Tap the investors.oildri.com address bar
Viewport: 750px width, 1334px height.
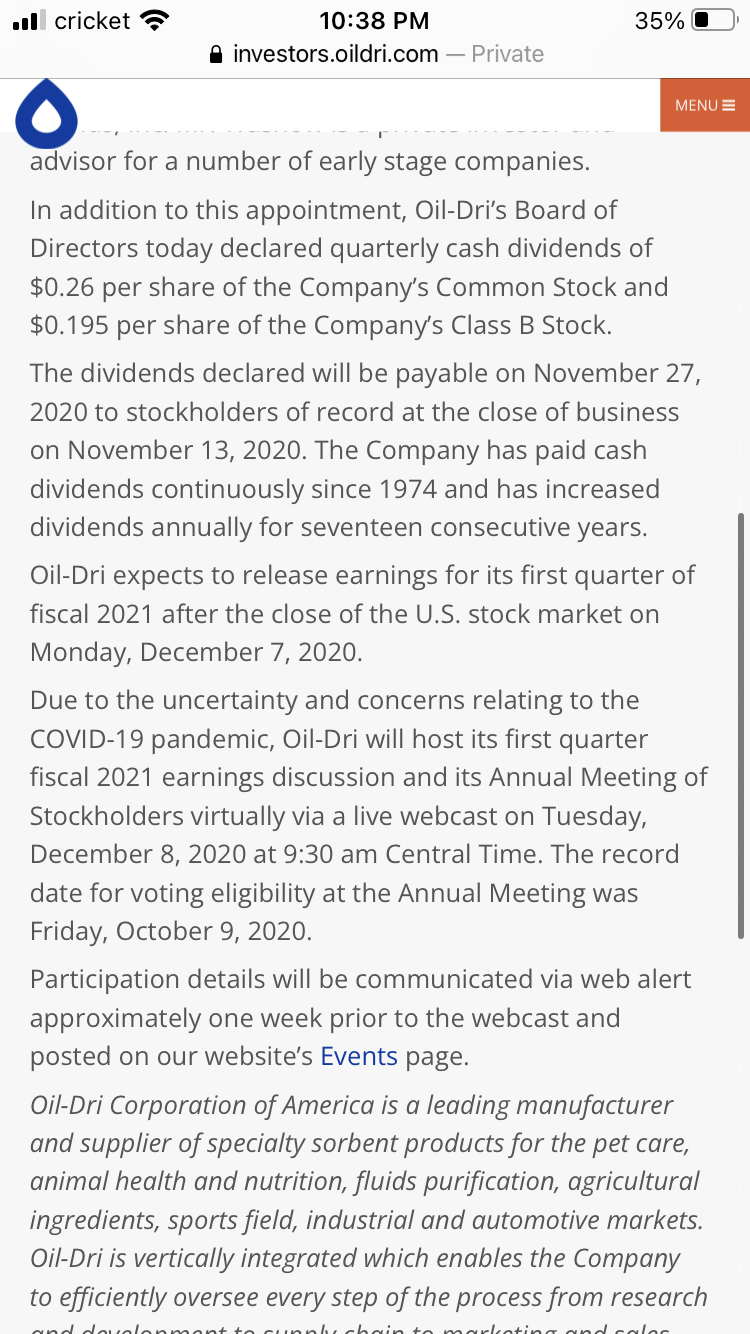[x=376, y=54]
